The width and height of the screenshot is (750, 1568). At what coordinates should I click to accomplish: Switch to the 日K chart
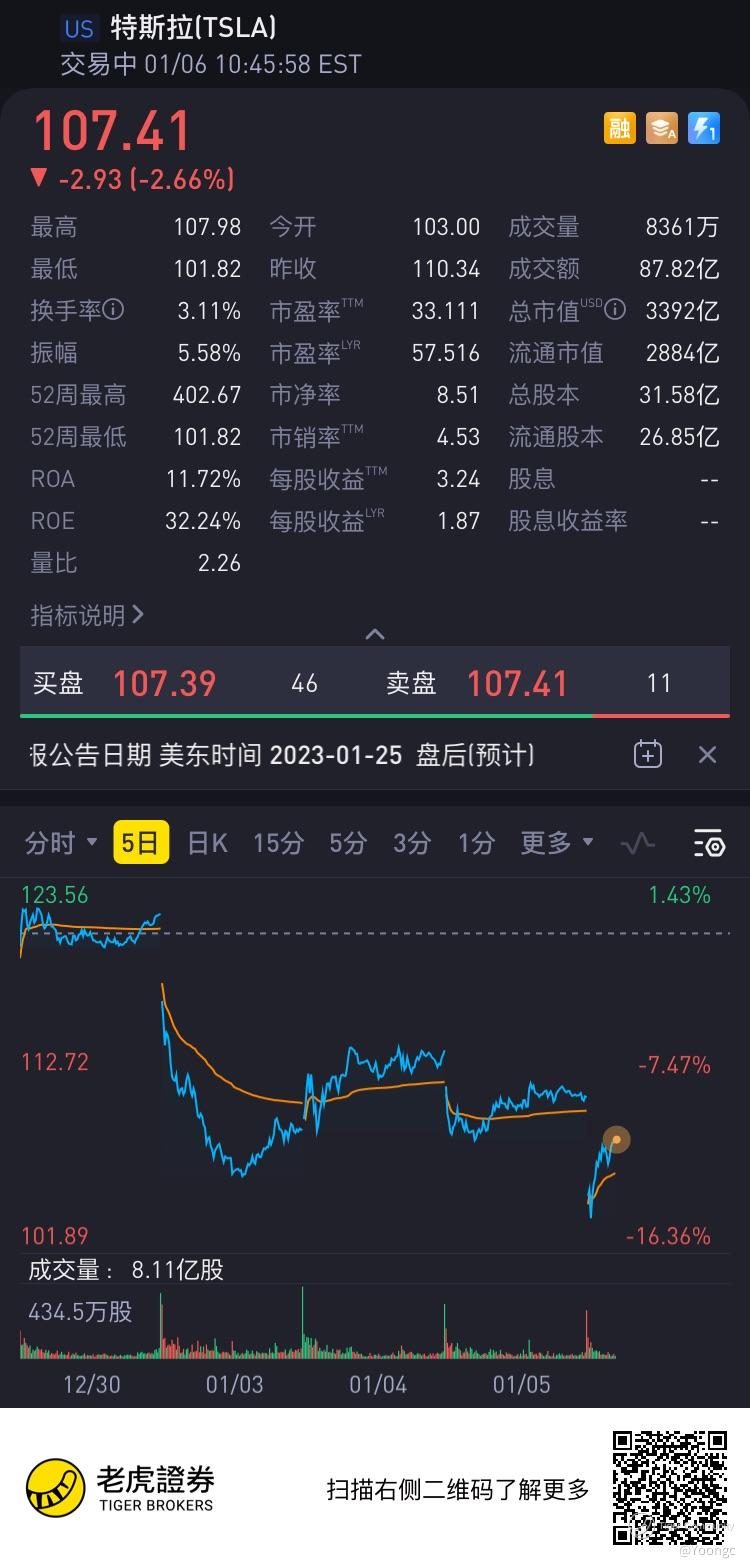coord(208,842)
